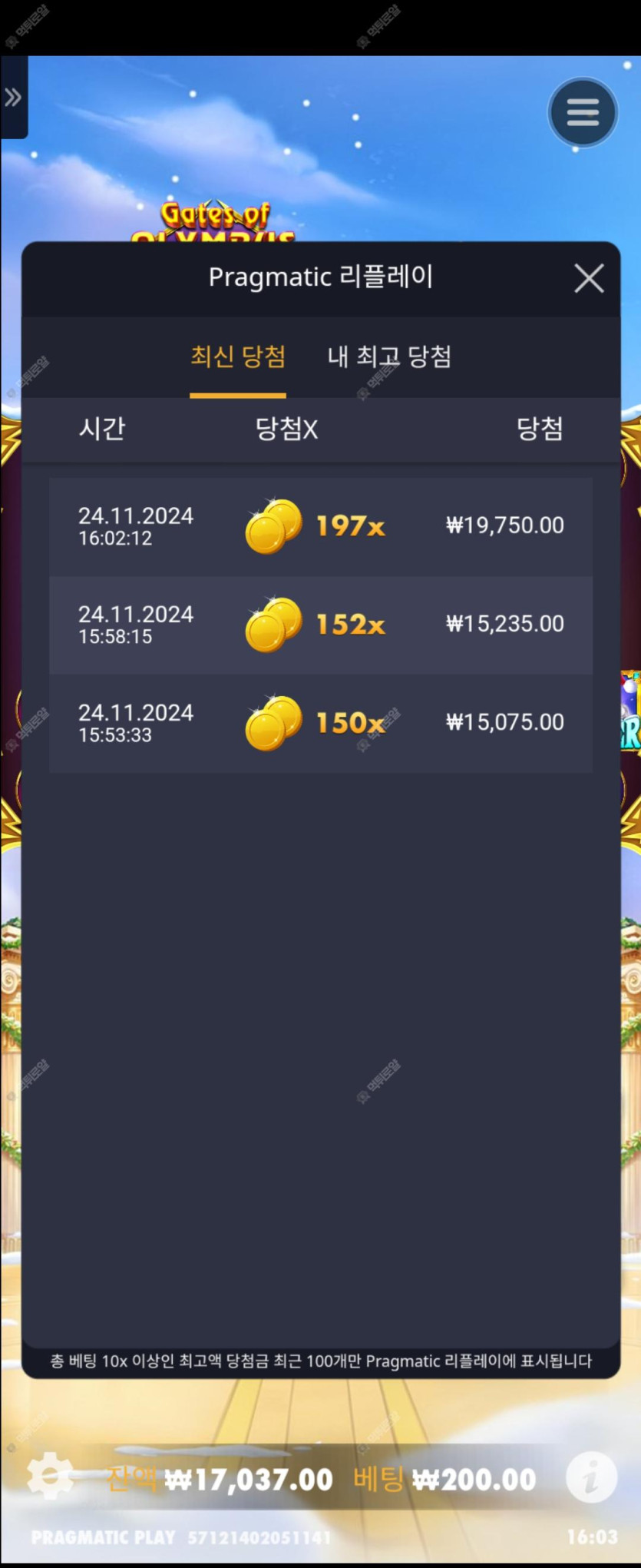
Task: View the 150x win replay
Action: pyautogui.click(x=320, y=723)
